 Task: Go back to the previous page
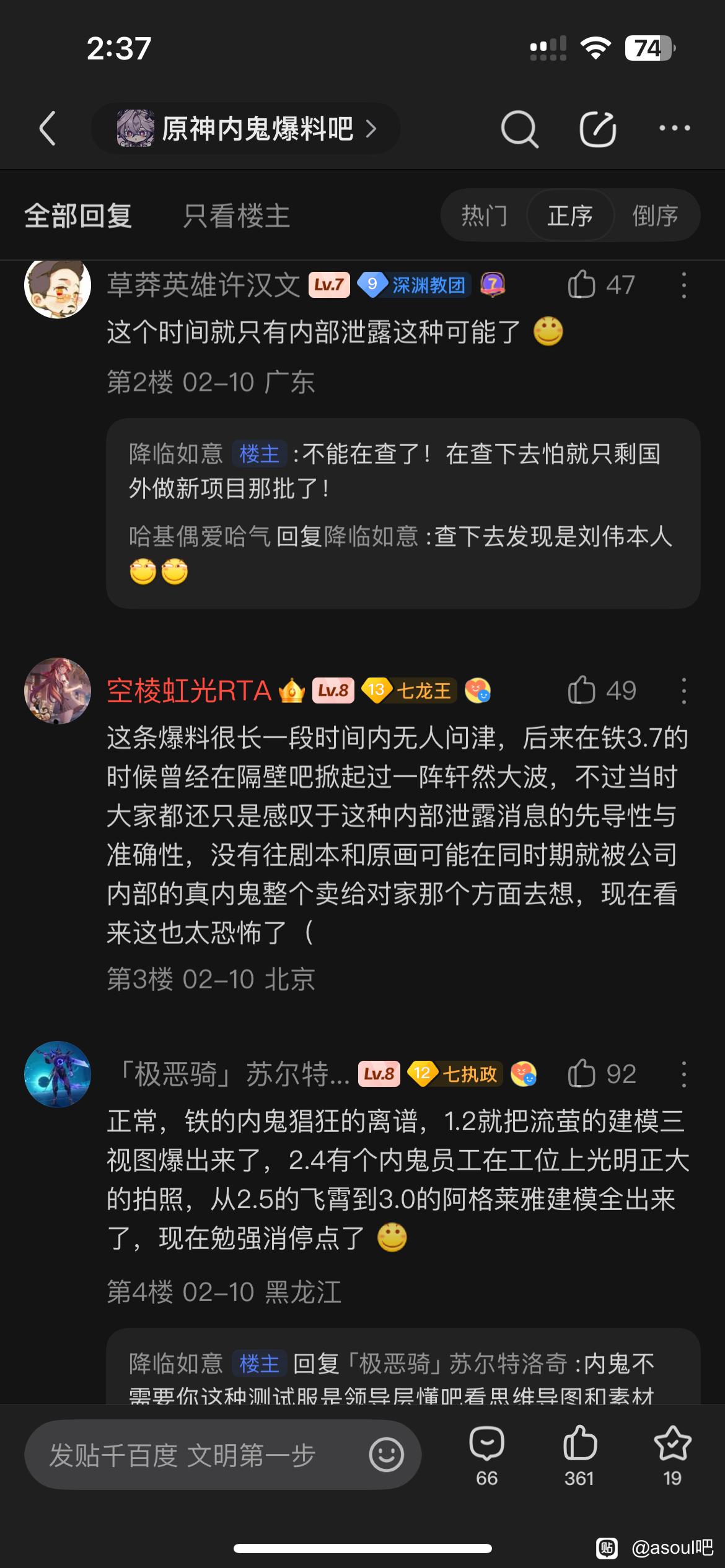point(48,129)
